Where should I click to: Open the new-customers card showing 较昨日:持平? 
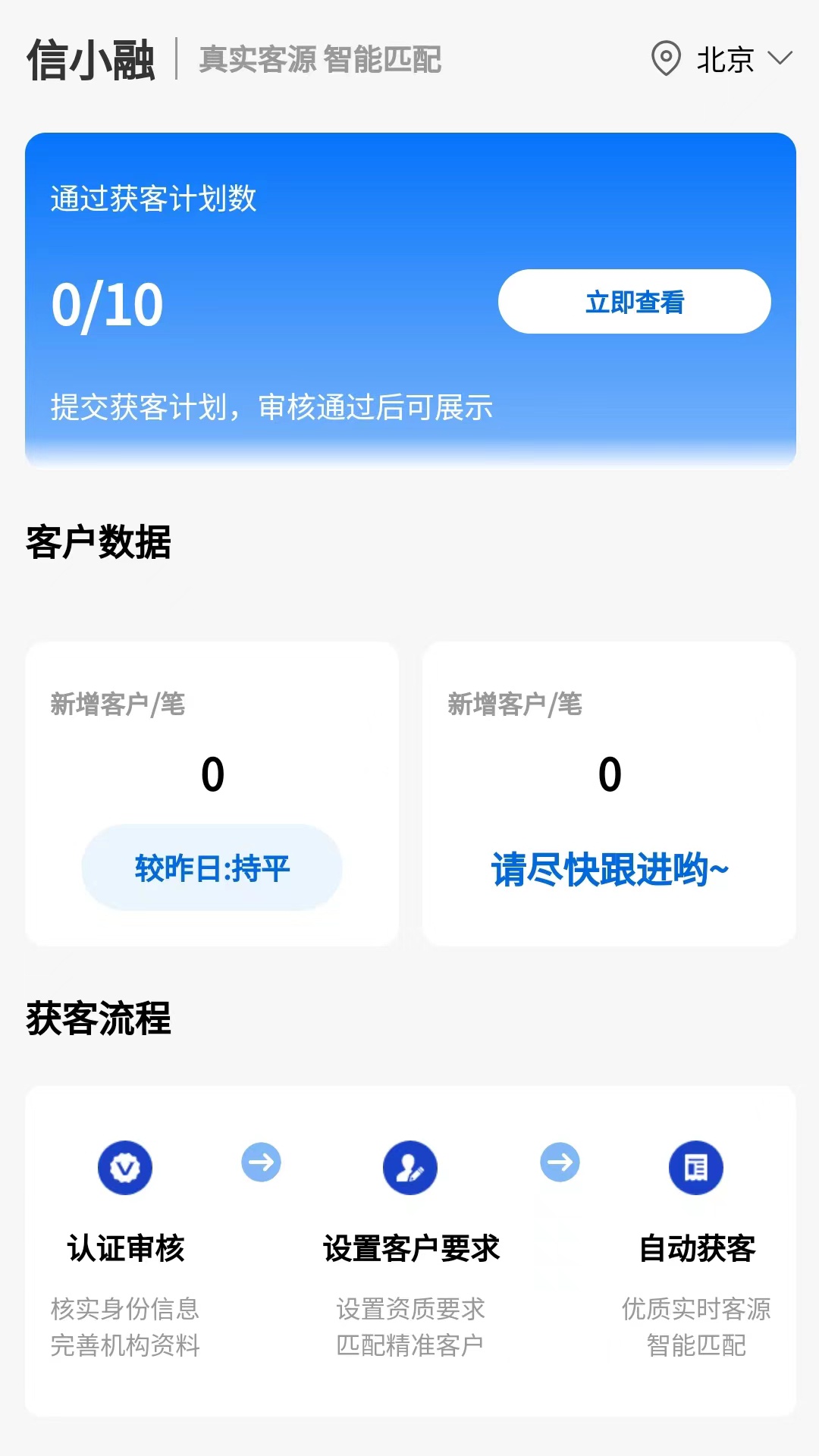212,794
